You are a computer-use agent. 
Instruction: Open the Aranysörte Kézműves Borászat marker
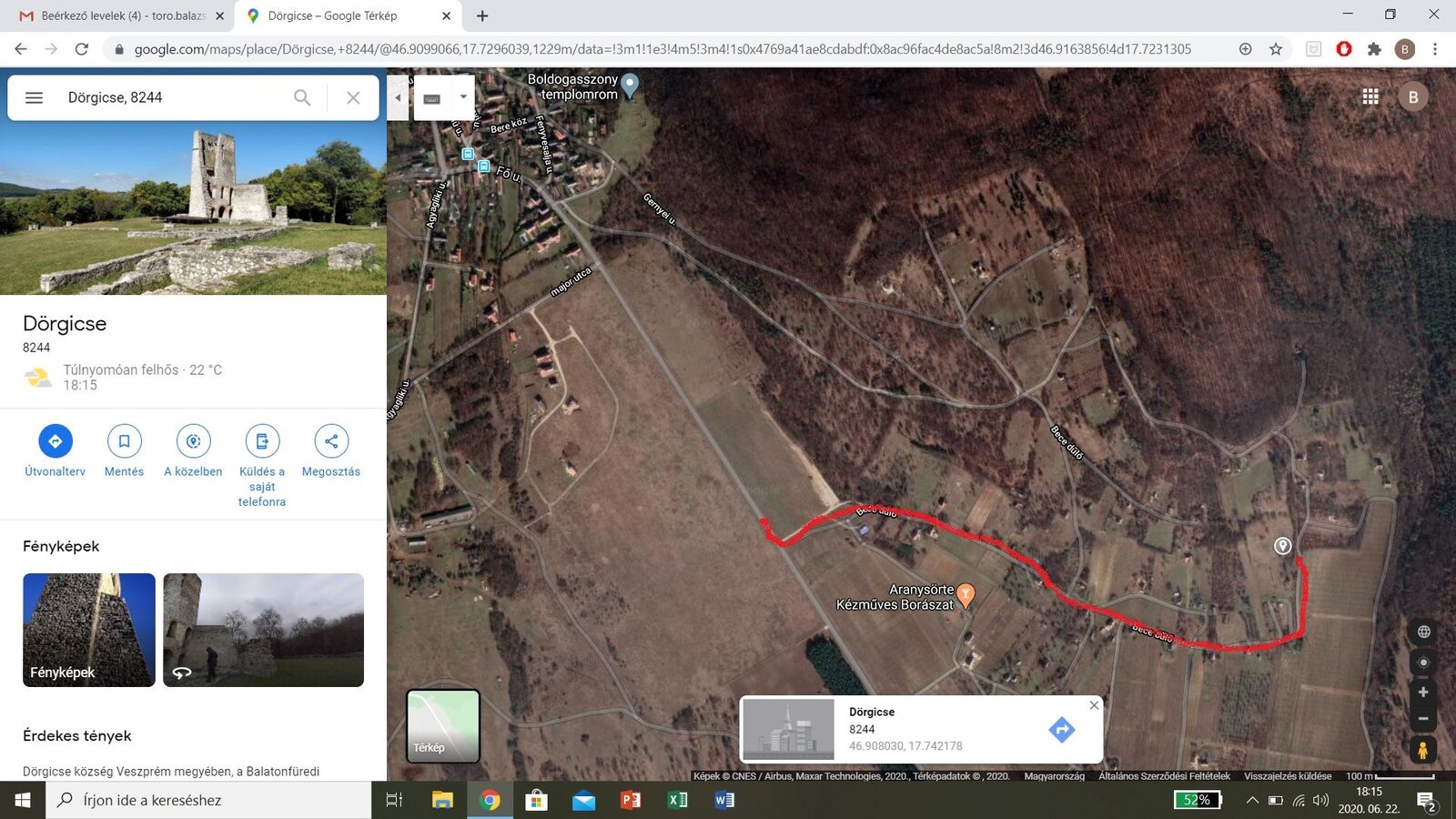click(966, 594)
